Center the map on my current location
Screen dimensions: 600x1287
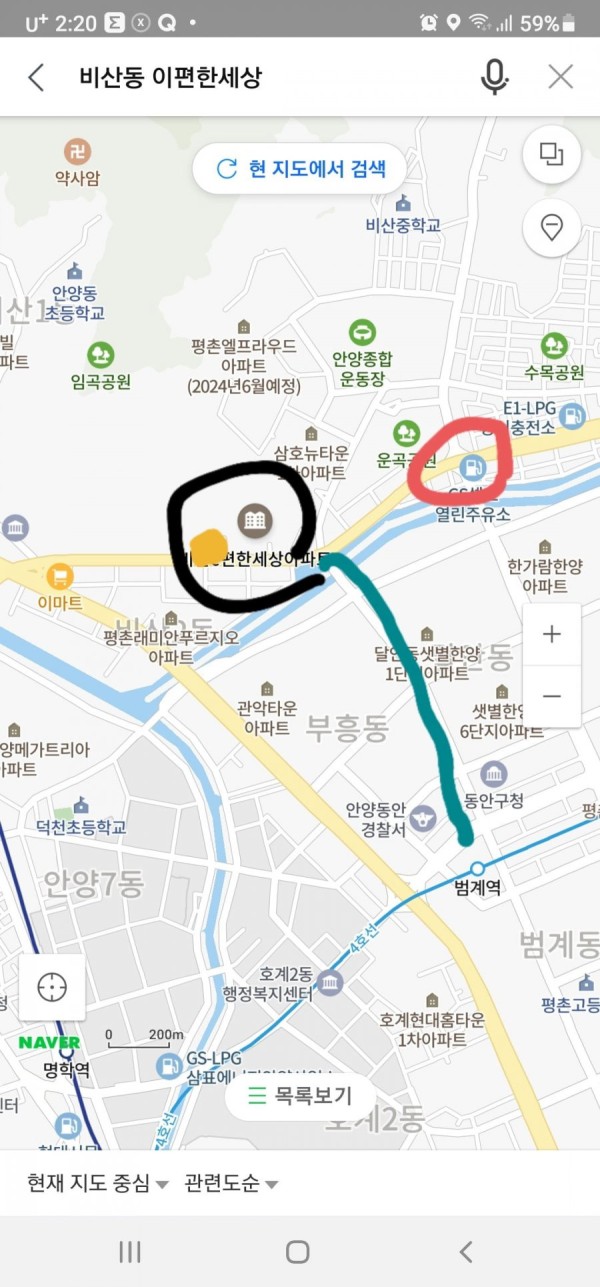[x=52, y=987]
